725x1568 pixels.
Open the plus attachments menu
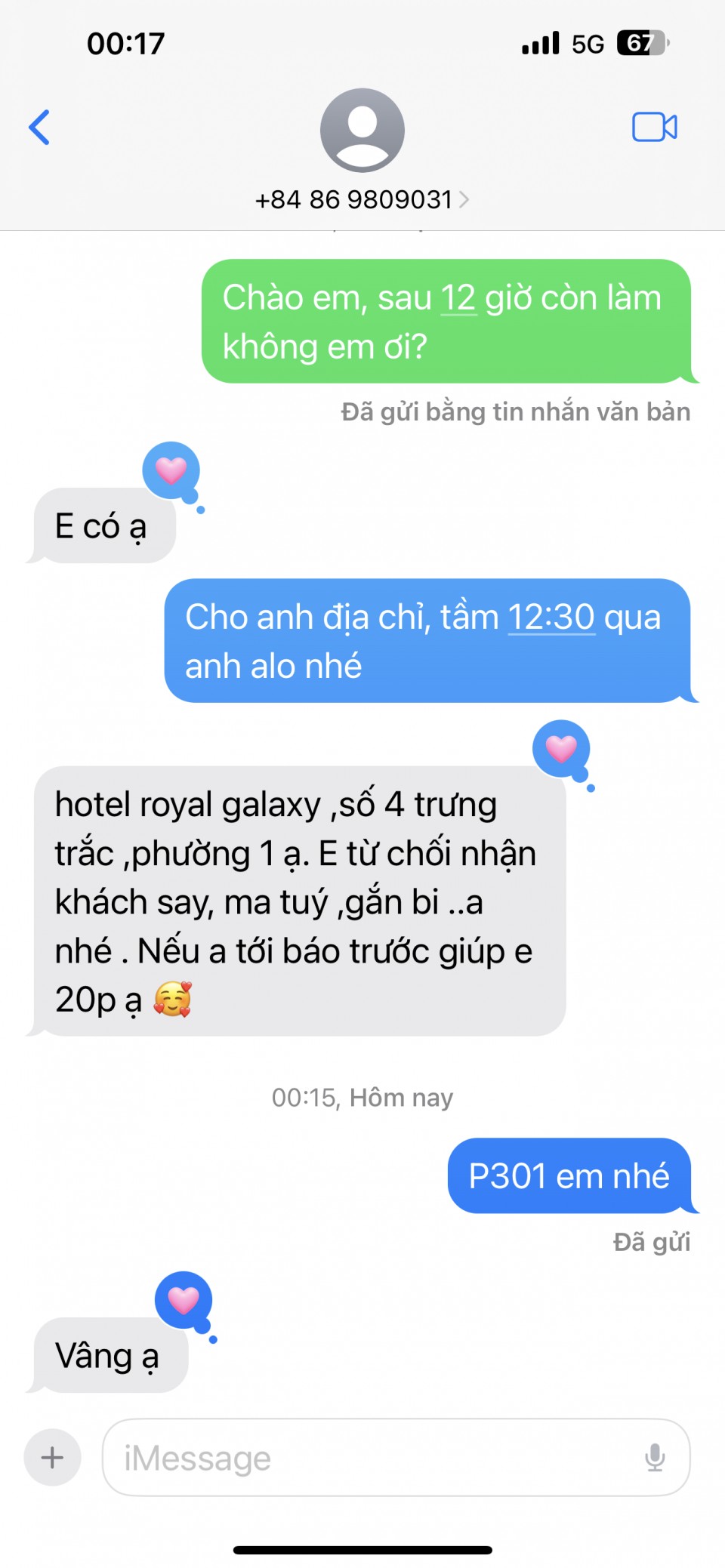point(52,1457)
